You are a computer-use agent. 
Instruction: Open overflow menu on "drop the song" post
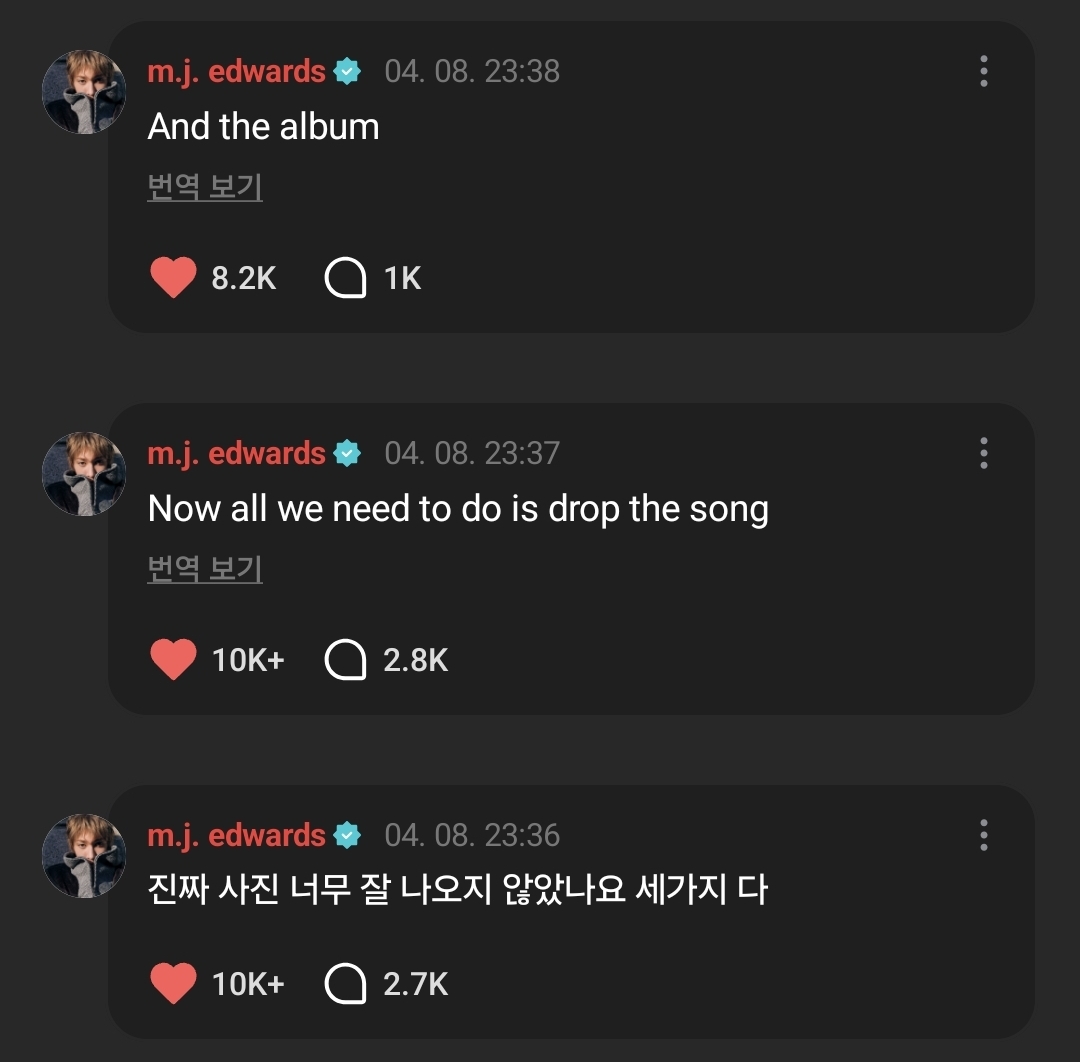(x=984, y=453)
